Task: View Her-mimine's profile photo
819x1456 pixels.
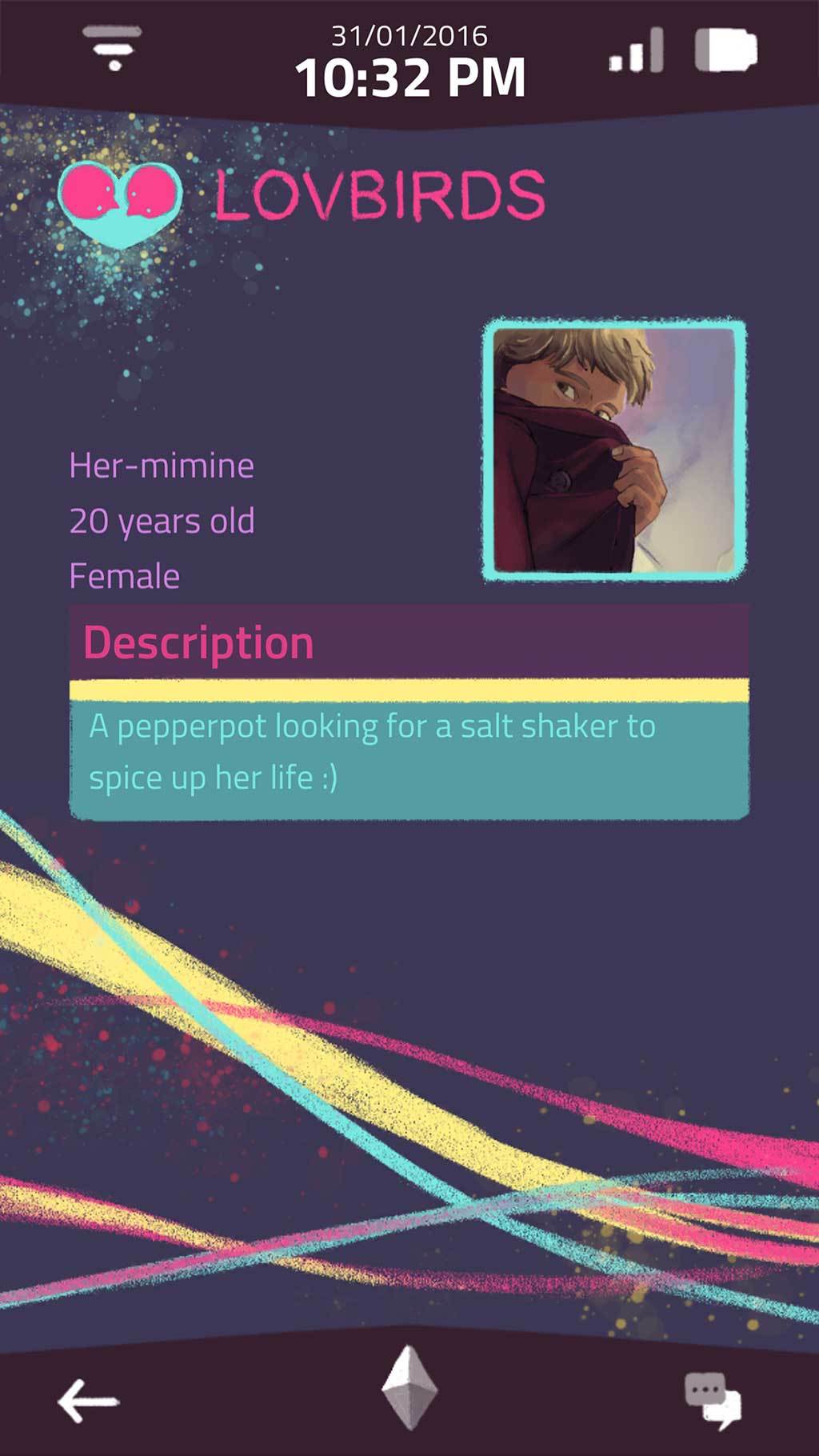Action: (614, 450)
